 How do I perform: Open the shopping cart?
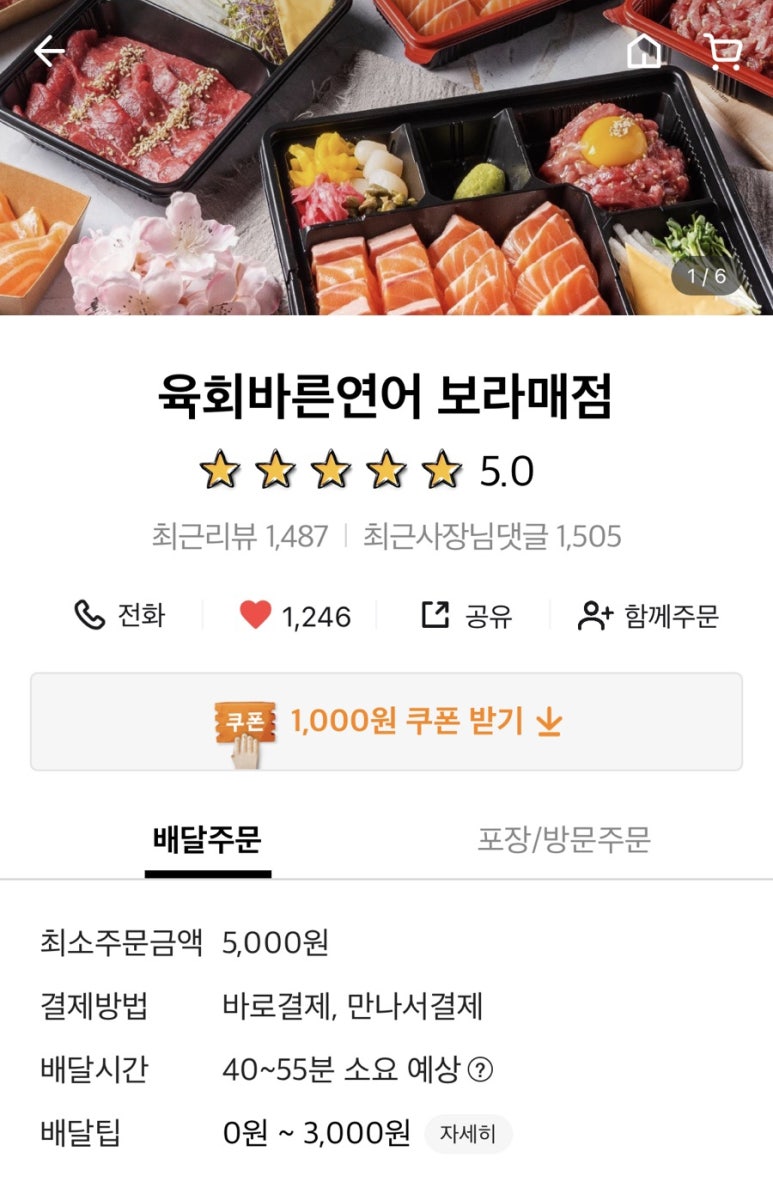coord(722,50)
